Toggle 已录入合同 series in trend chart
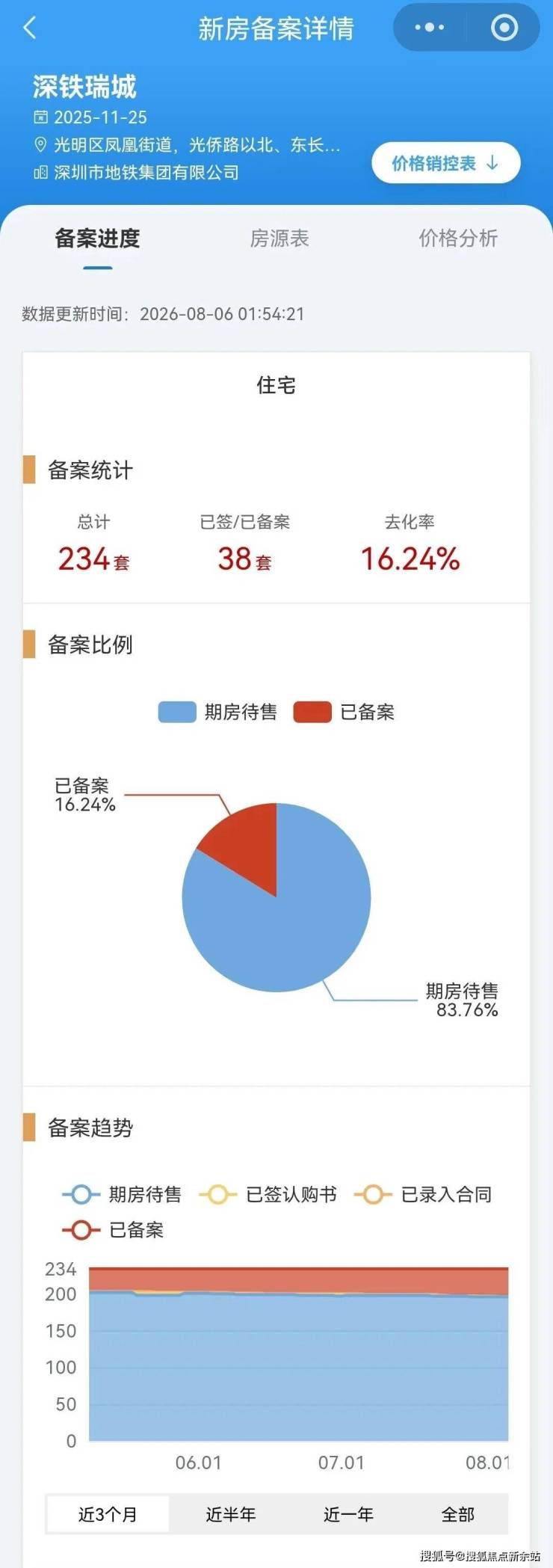553x1568 pixels. 423,1194
